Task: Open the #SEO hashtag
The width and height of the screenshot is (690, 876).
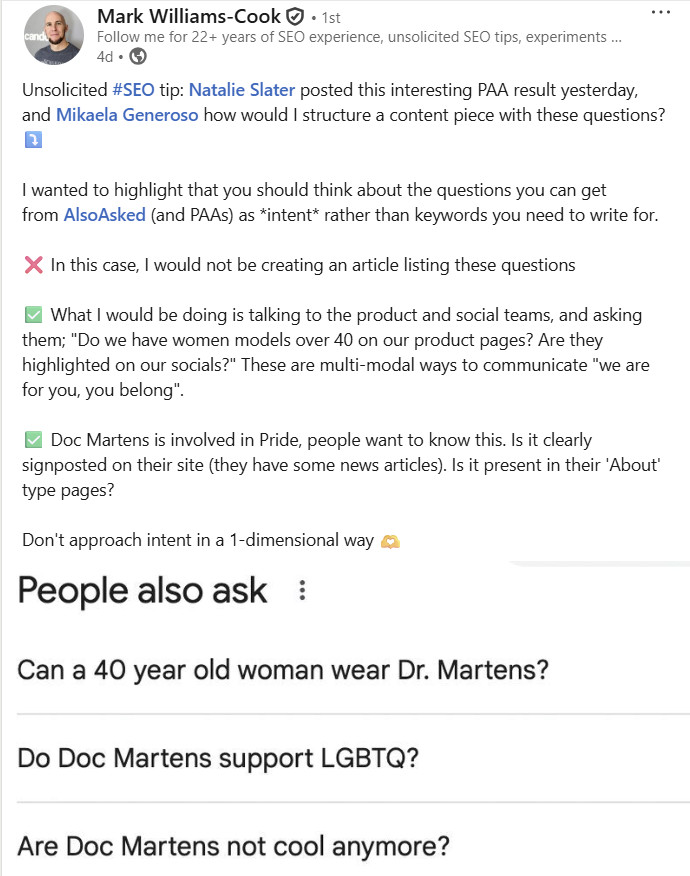Action: 132,89
